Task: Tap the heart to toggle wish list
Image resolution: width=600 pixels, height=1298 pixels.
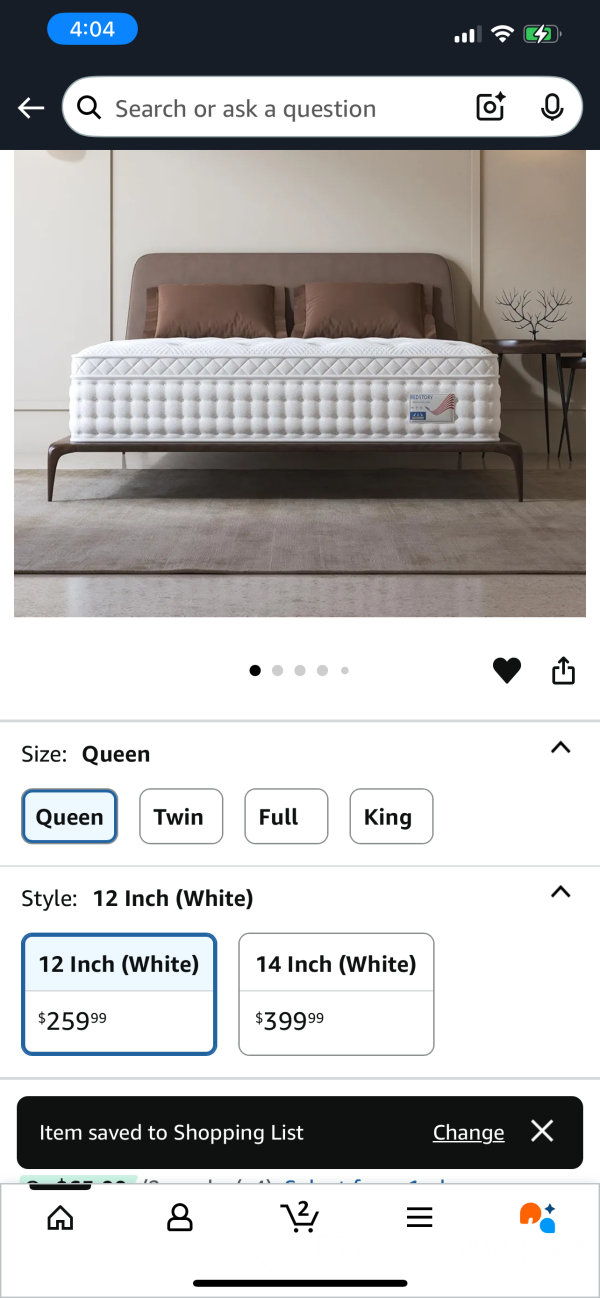Action: 507,671
